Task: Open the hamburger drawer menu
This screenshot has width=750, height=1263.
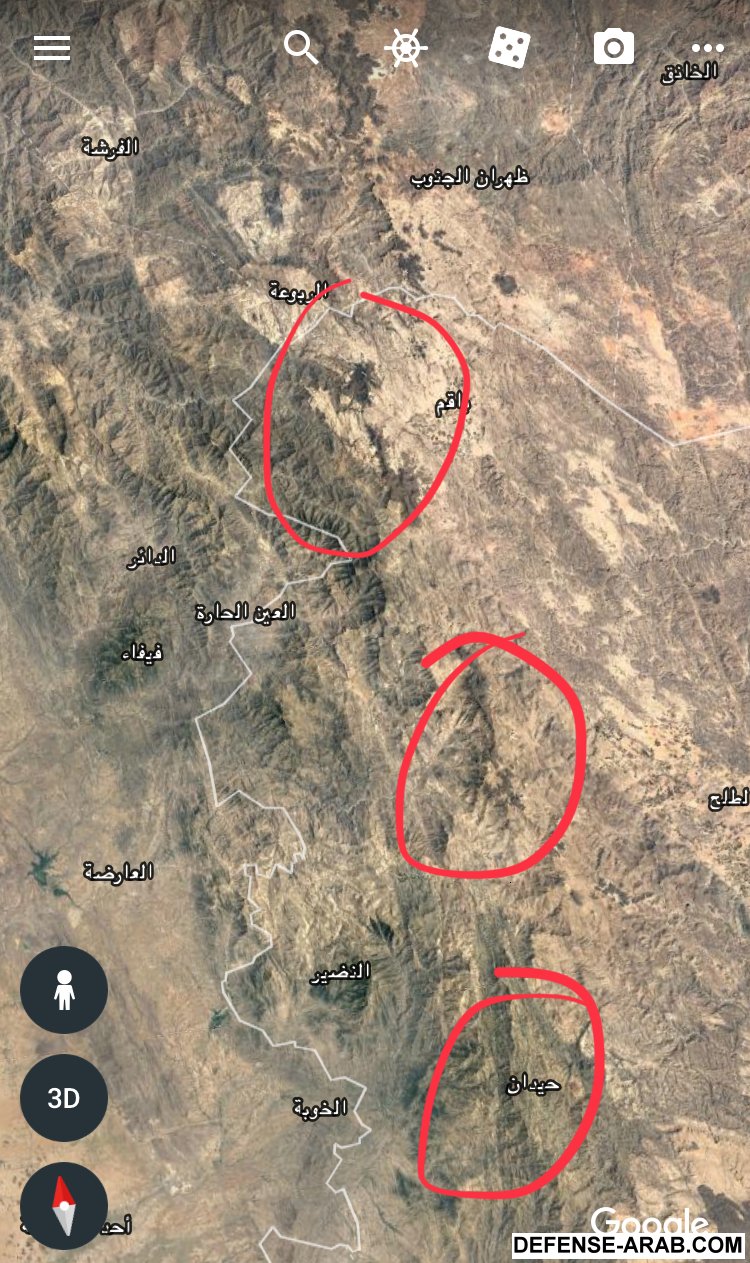Action: [x=52, y=48]
